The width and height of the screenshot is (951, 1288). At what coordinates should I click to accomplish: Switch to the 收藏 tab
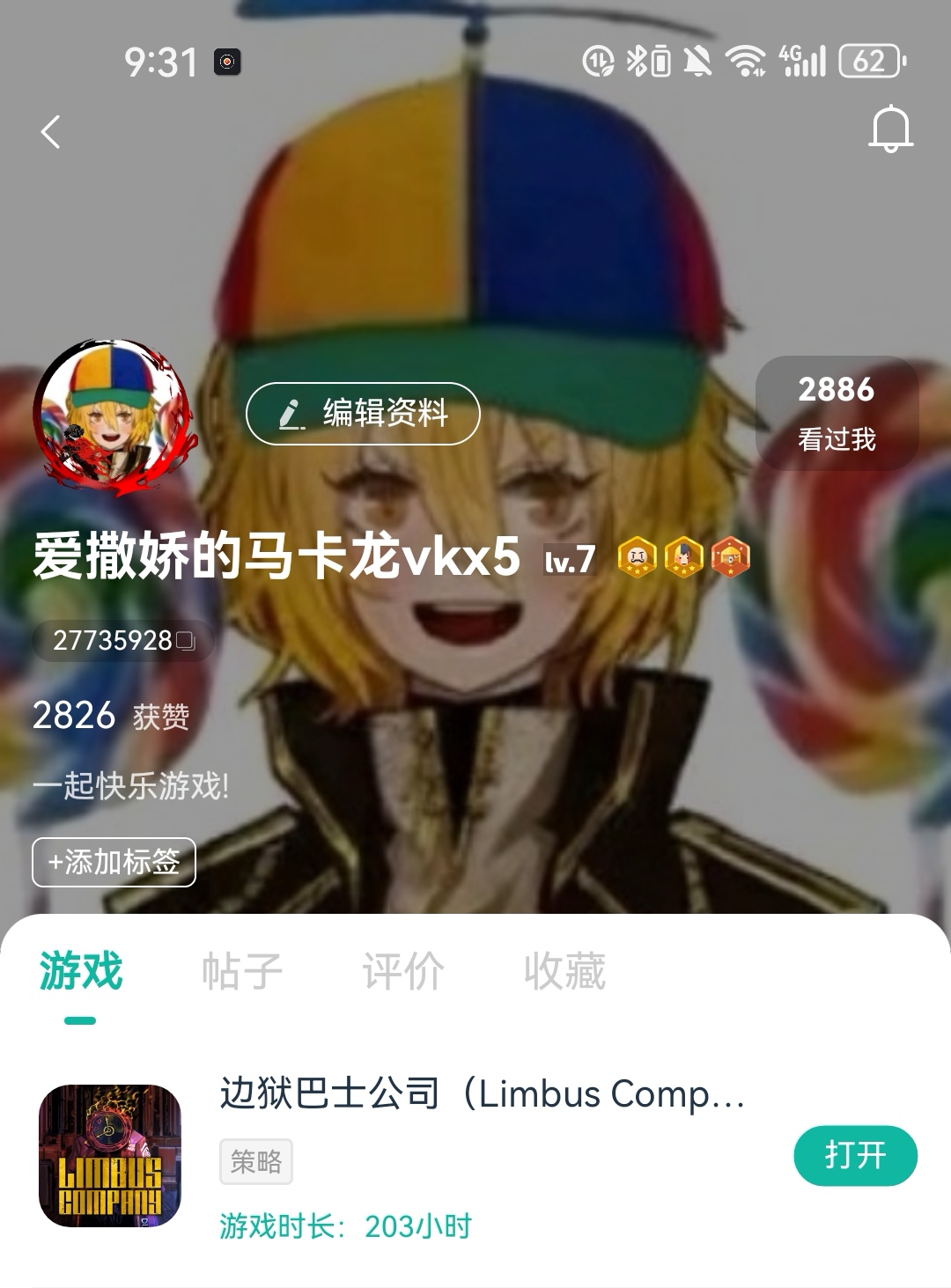[x=564, y=971]
